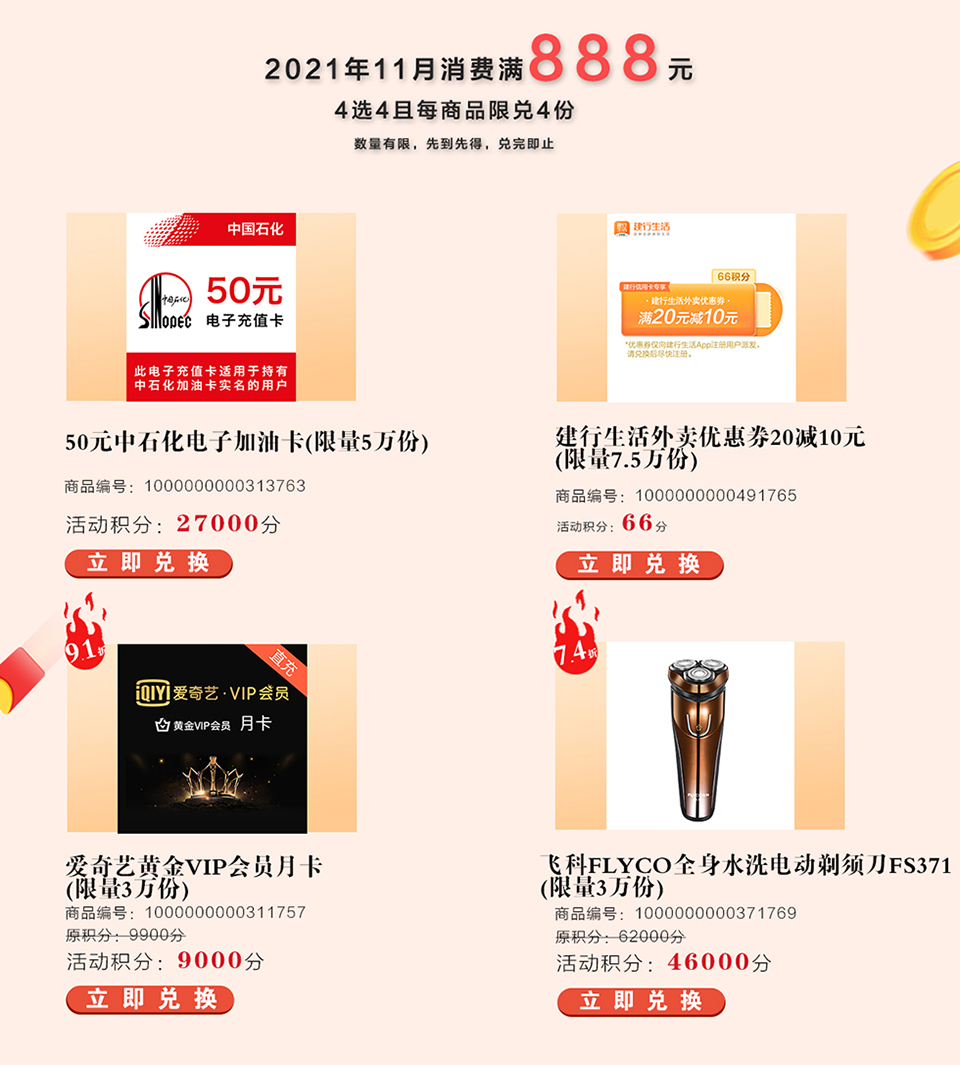This screenshot has height=1065, width=960.
Task: Redeem the 50元中石化电子加油卡 now
Action: coord(148,563)
